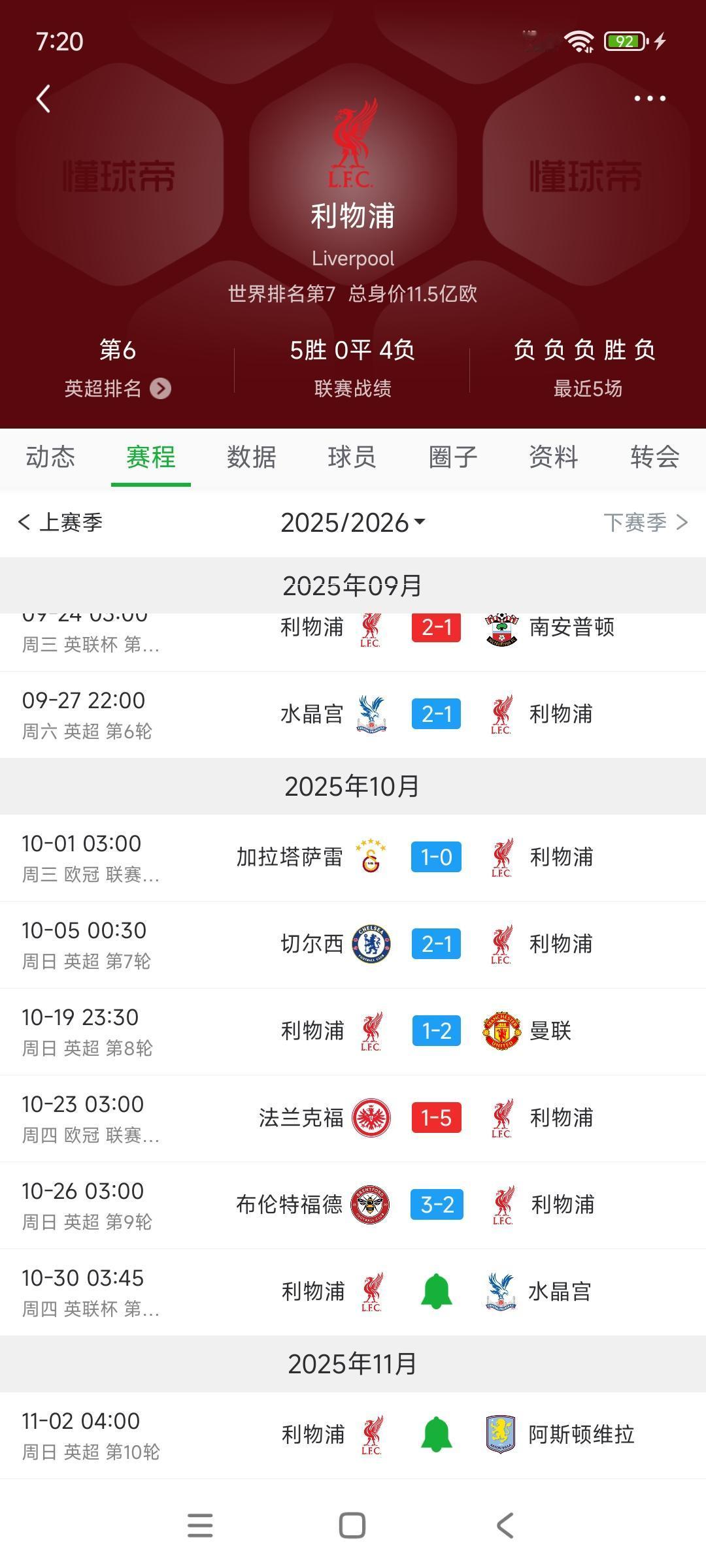Image resolution: width=706 pixels, height=1568 pixels.
Task: Open 法兰克福 vs 利物浦 match details
Action: (436, 1118)
